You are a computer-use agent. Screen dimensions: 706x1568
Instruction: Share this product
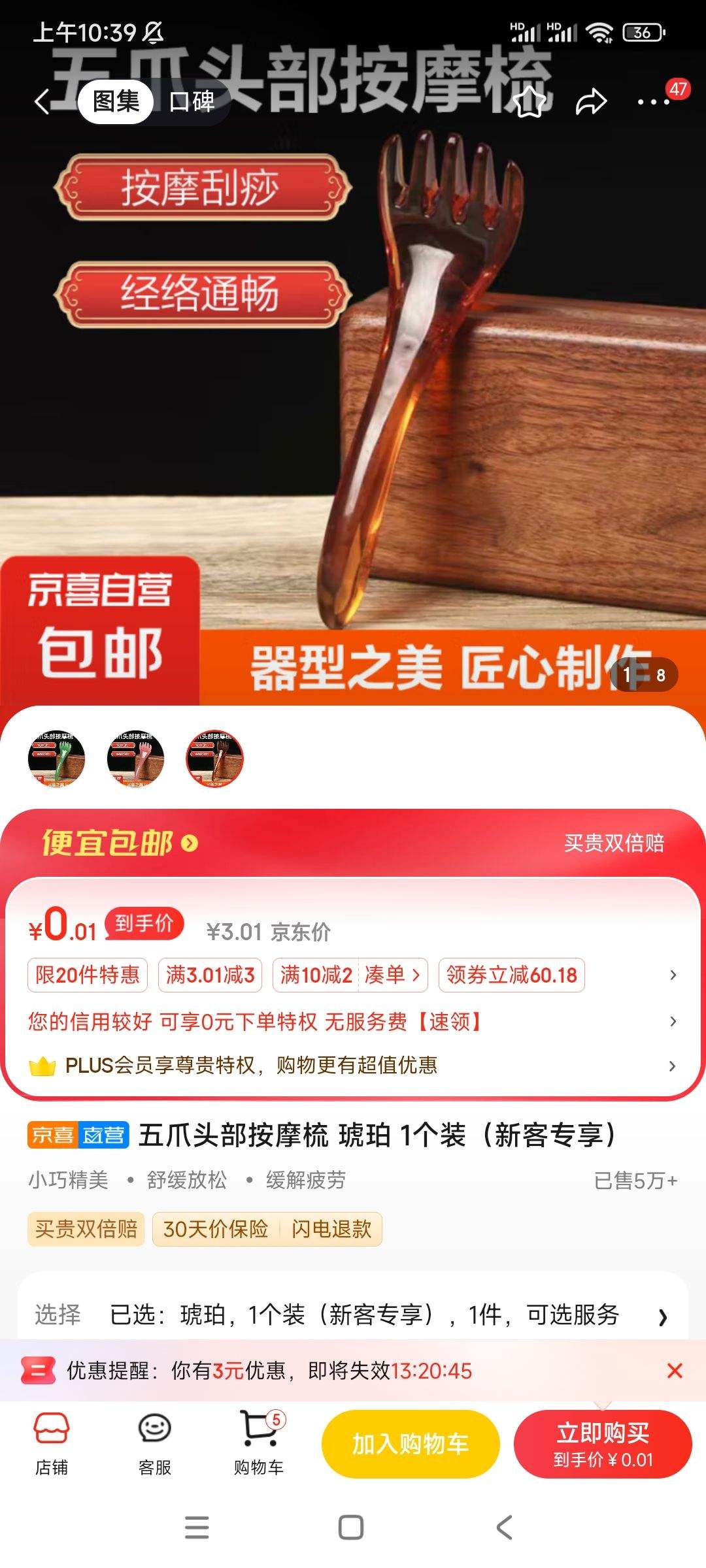[x=591, y=102]
